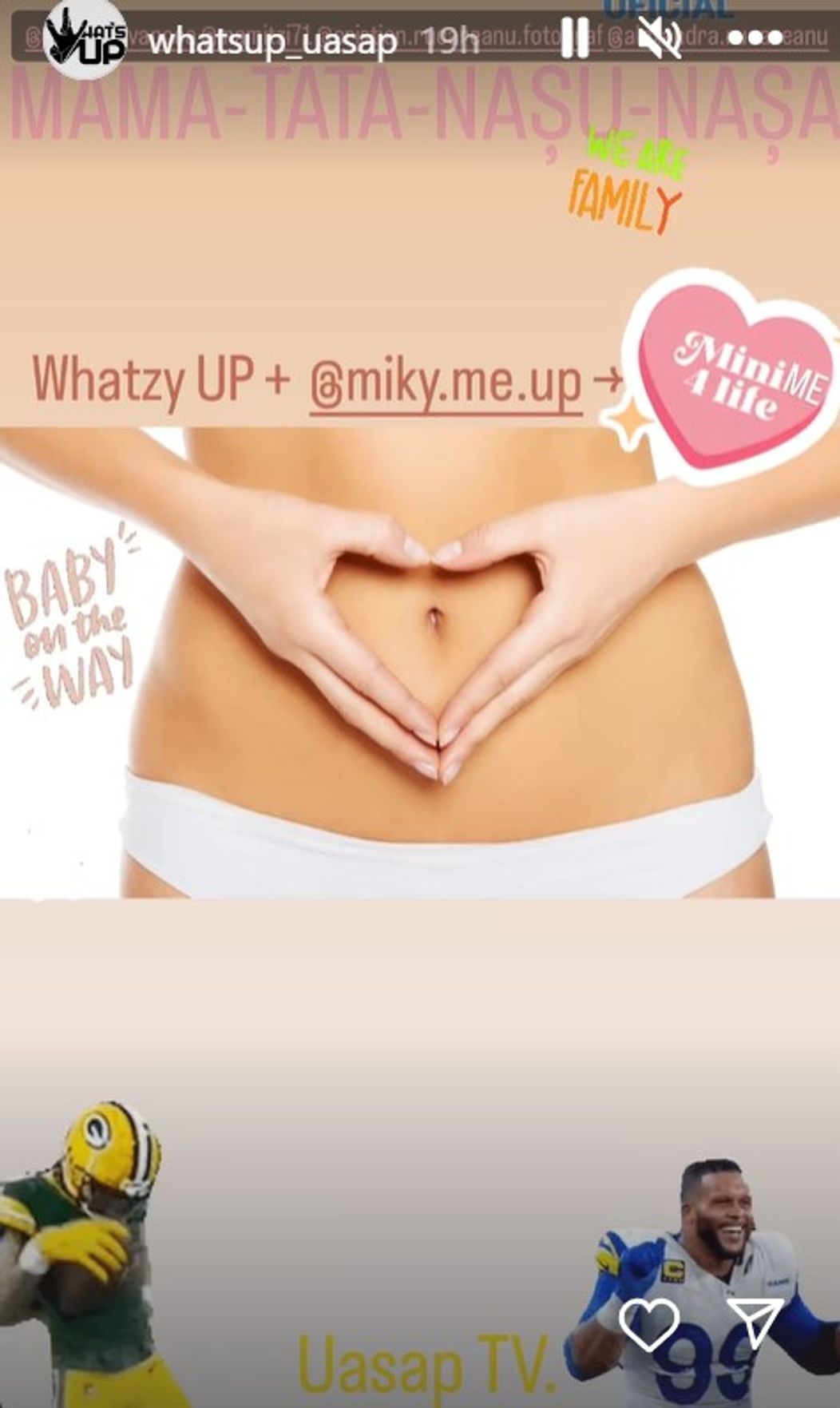The width and height of the screenshot is (840, 1408).
Task: Open the @miky.me.up mention
Action: (x=446, y=380)
